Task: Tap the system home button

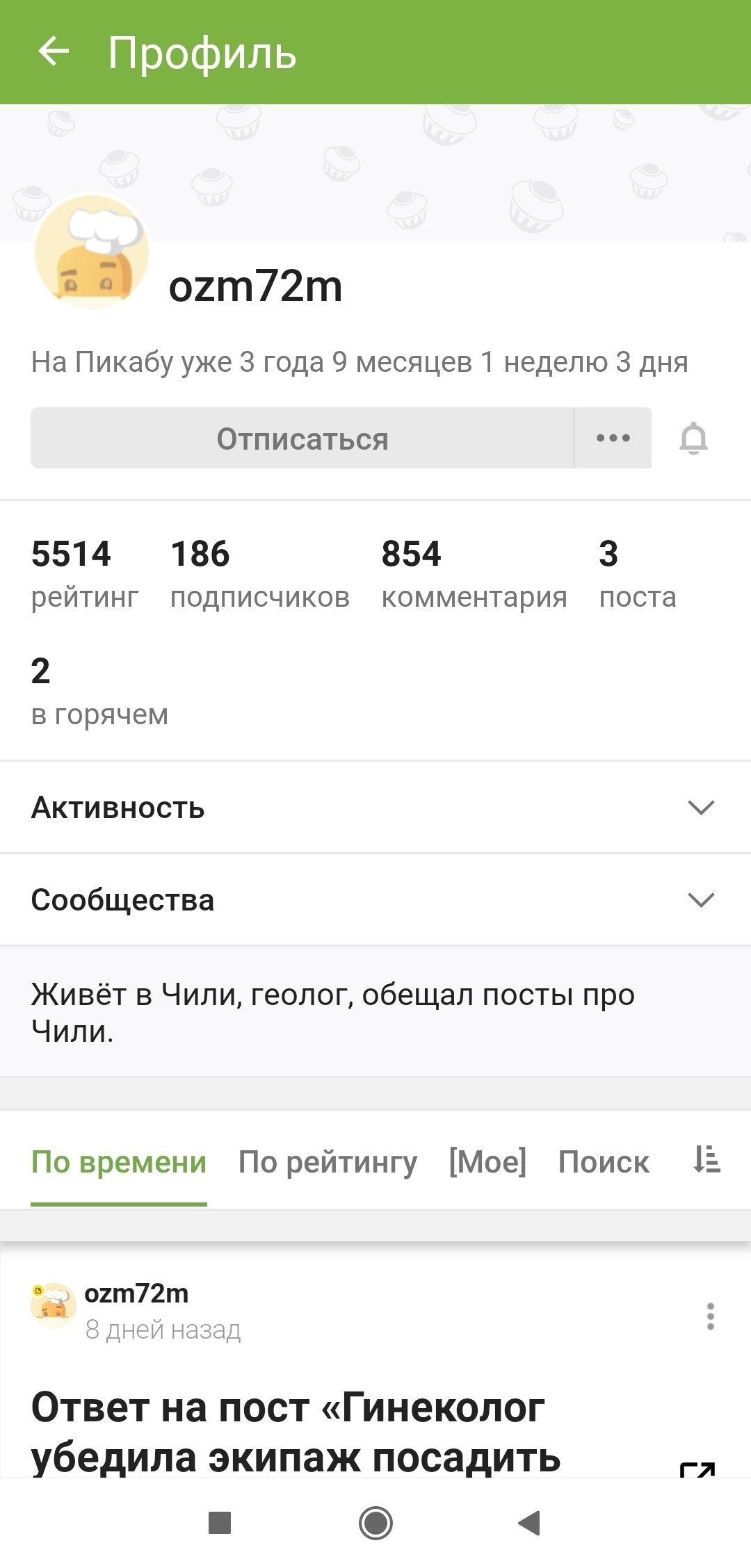Action: tap(375, 1523)
